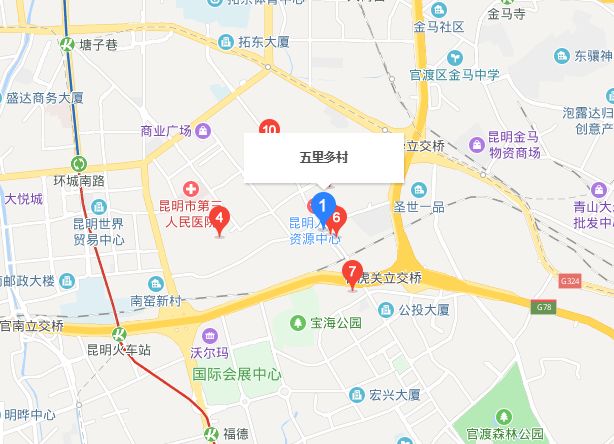Tap red map marker number 4
Screen dimensions: 614x444
click(220, 215)
